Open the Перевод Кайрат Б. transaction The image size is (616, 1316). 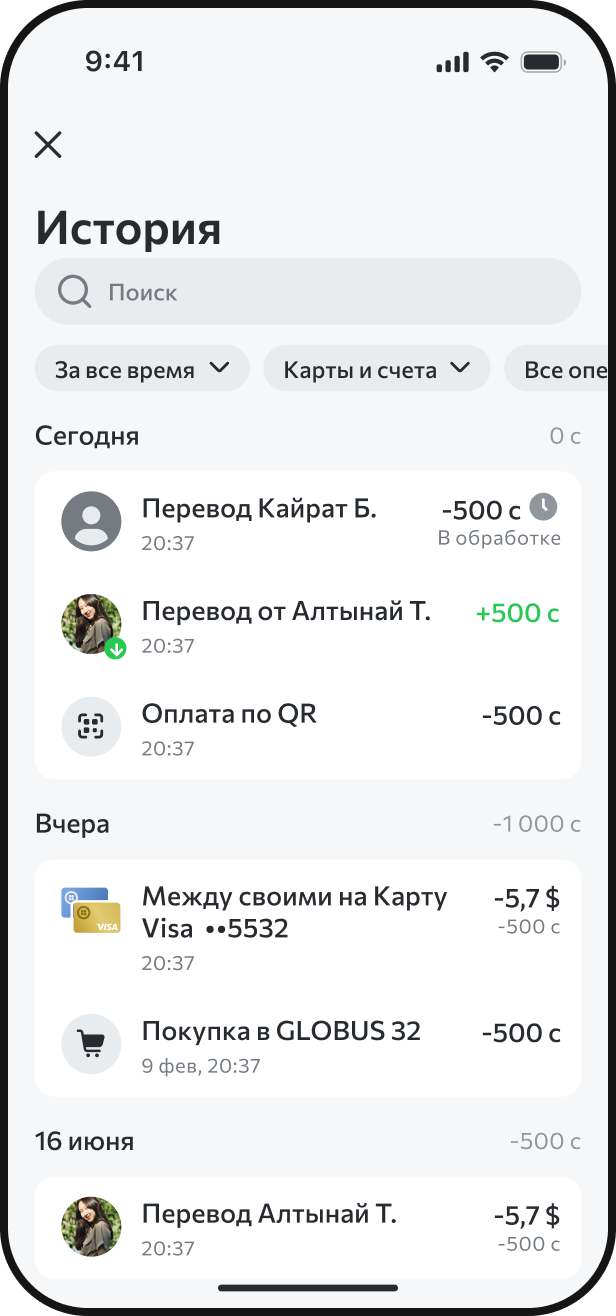tap(308, 523)
